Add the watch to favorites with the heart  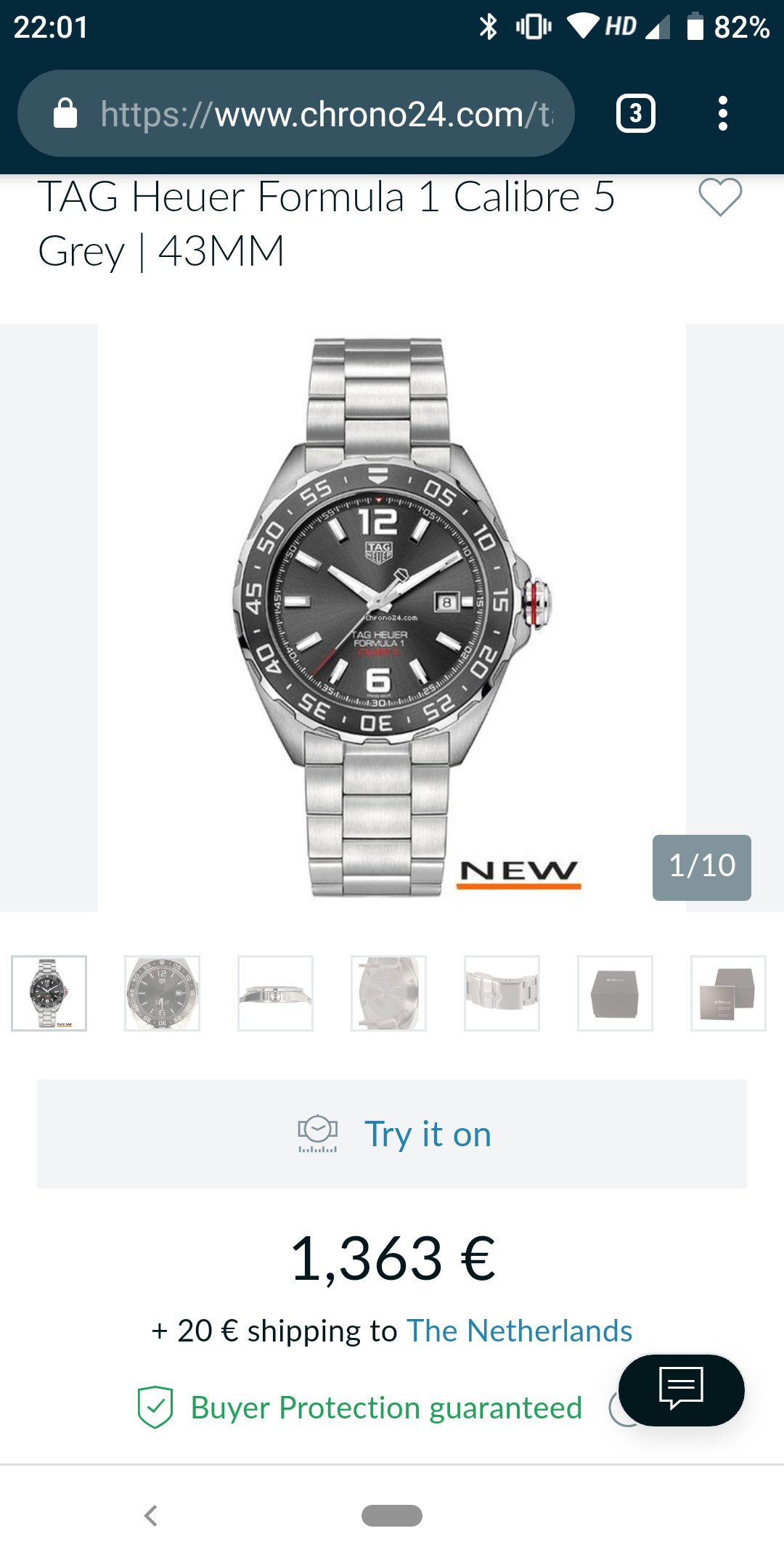[720, 197]
